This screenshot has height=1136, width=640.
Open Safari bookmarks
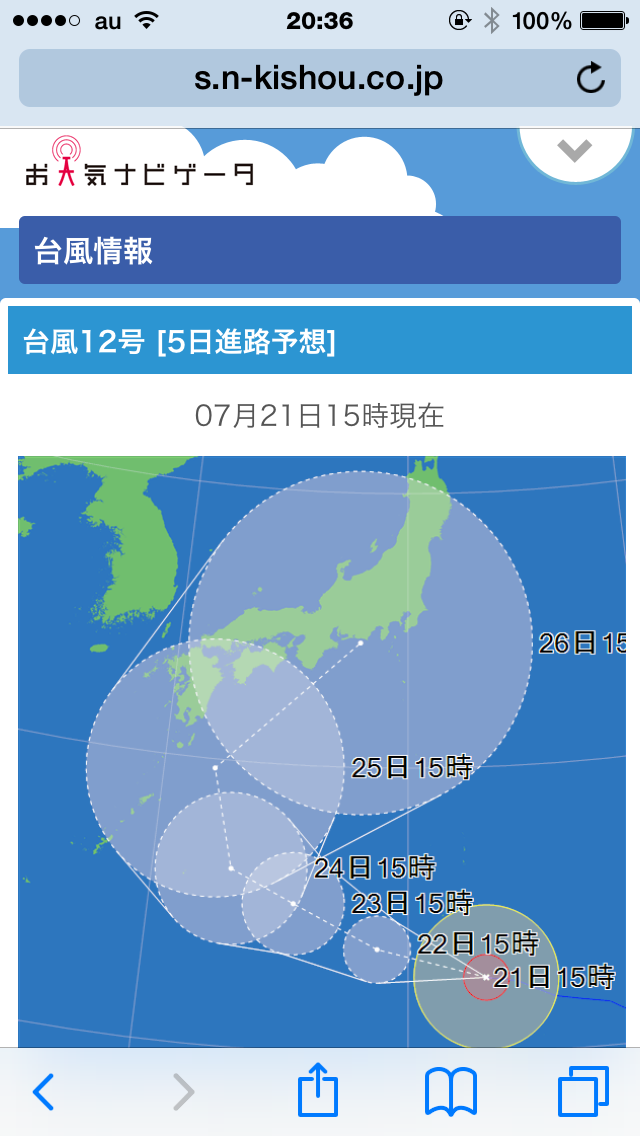click(x=451, y=1092)
